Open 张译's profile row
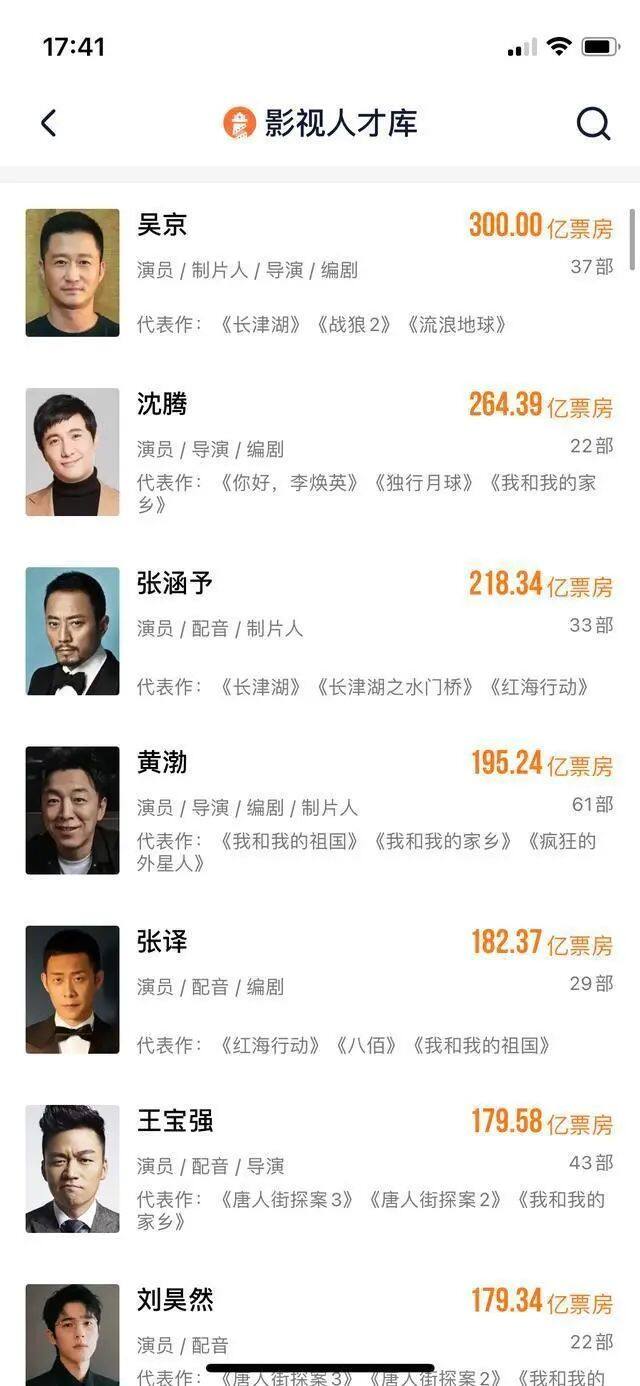 pos(320,989)
